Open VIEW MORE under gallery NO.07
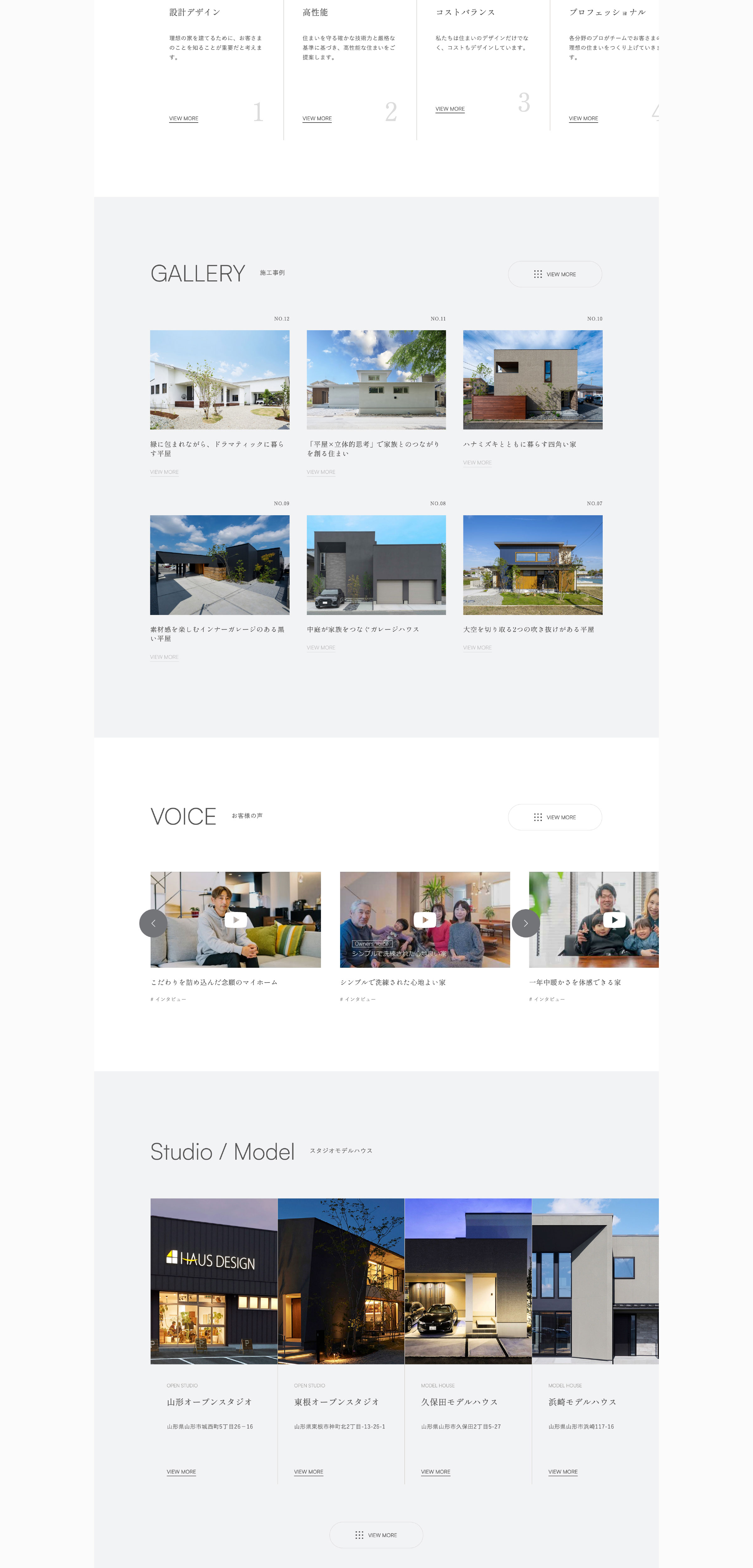The height and width of the screenshot is (1568, 753). 477,648
